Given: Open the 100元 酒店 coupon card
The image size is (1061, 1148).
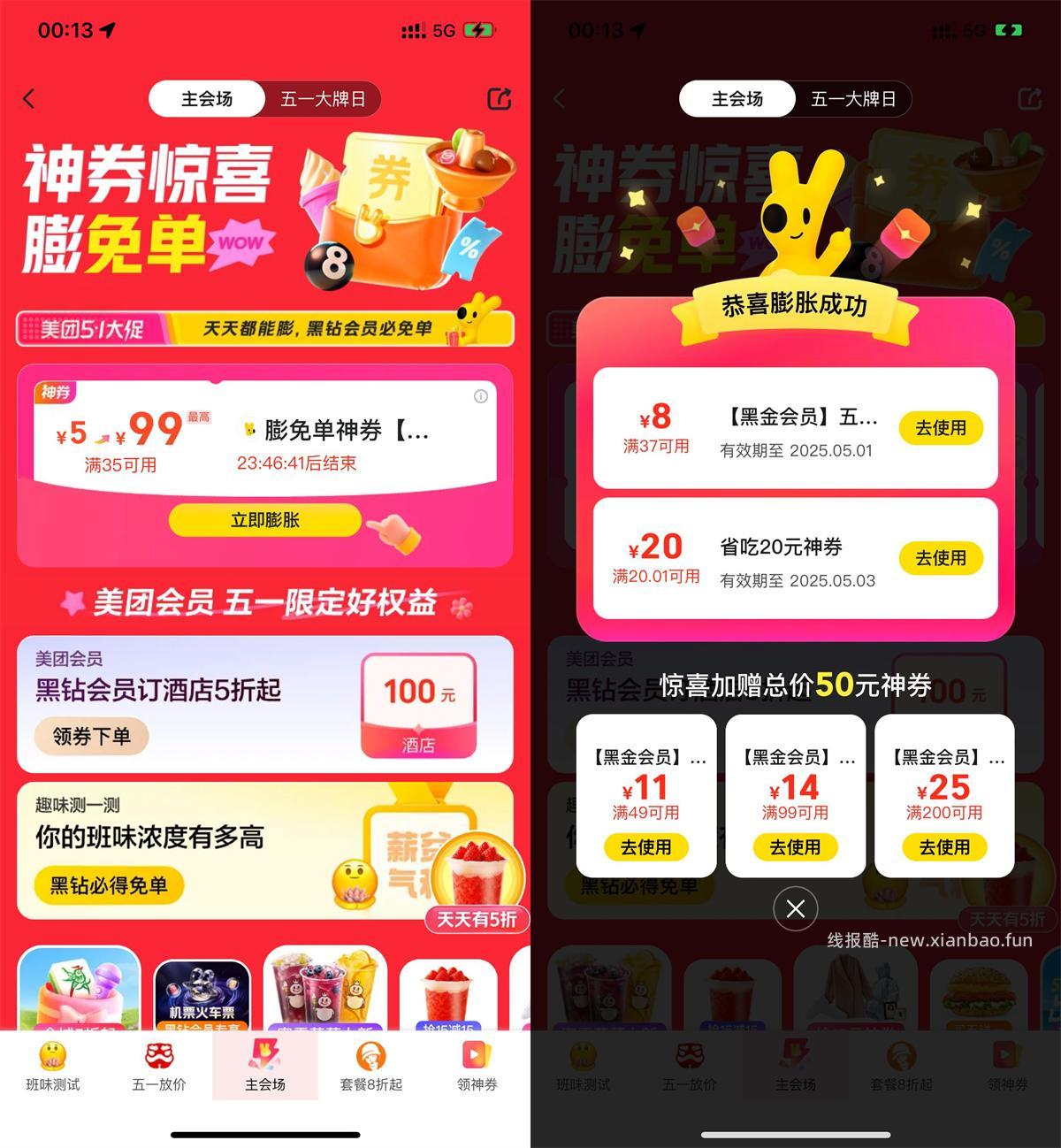Looking at the screenshot, I should (x=418, y=705).
